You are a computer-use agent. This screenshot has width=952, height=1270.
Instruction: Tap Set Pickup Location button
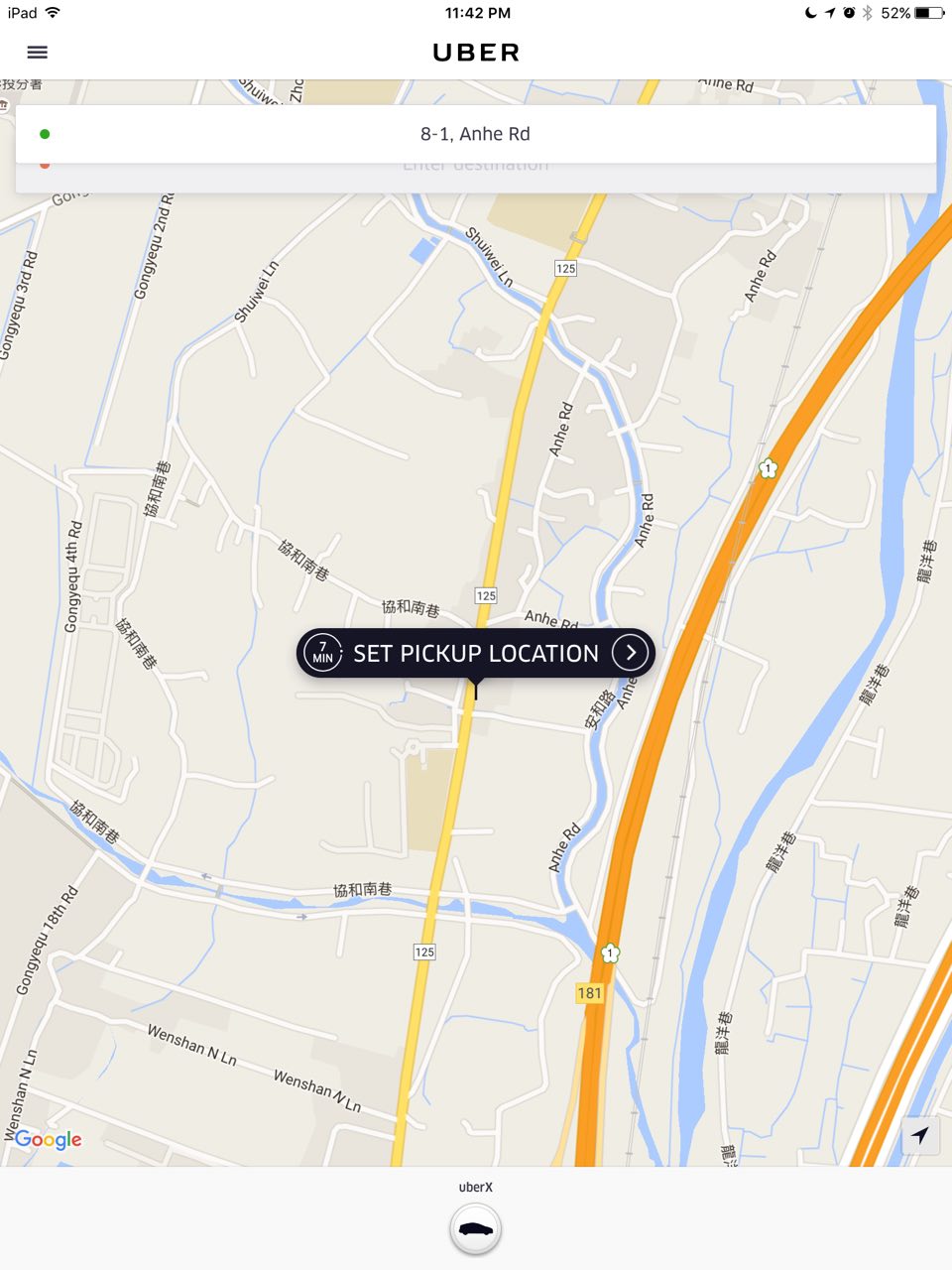click(475, 653)
